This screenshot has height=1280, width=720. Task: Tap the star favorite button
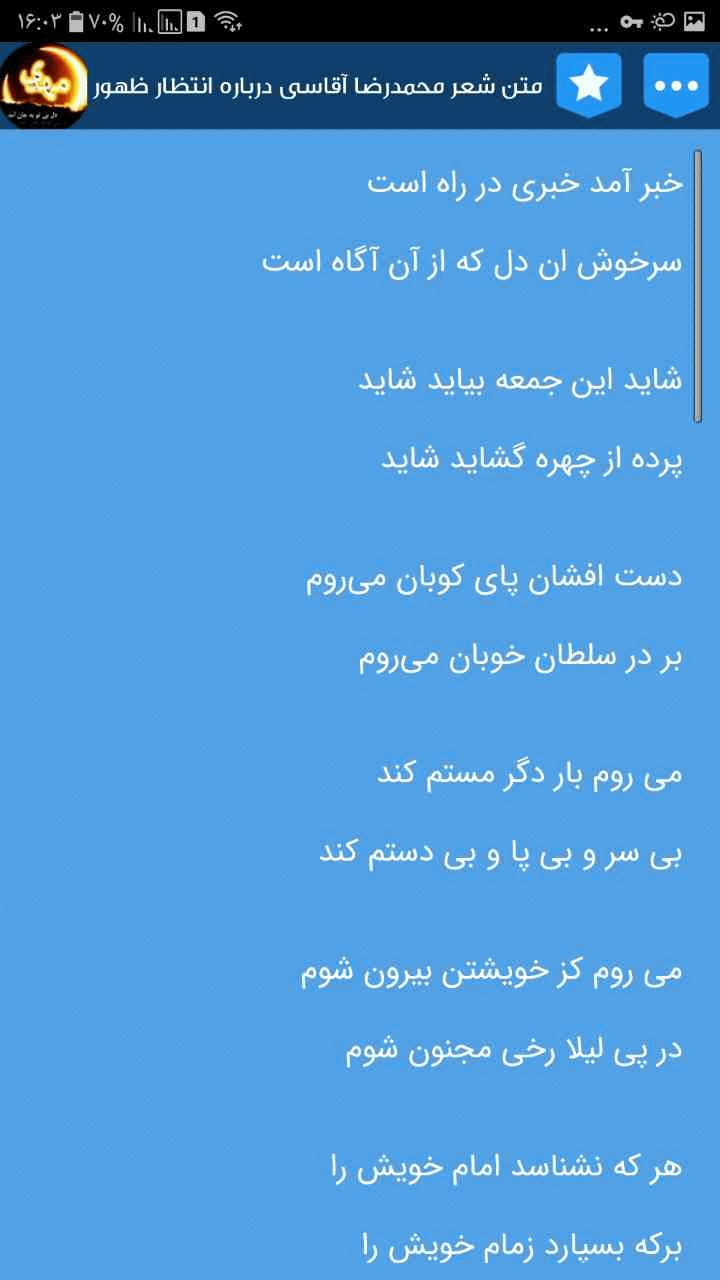(x=589, y=86)
